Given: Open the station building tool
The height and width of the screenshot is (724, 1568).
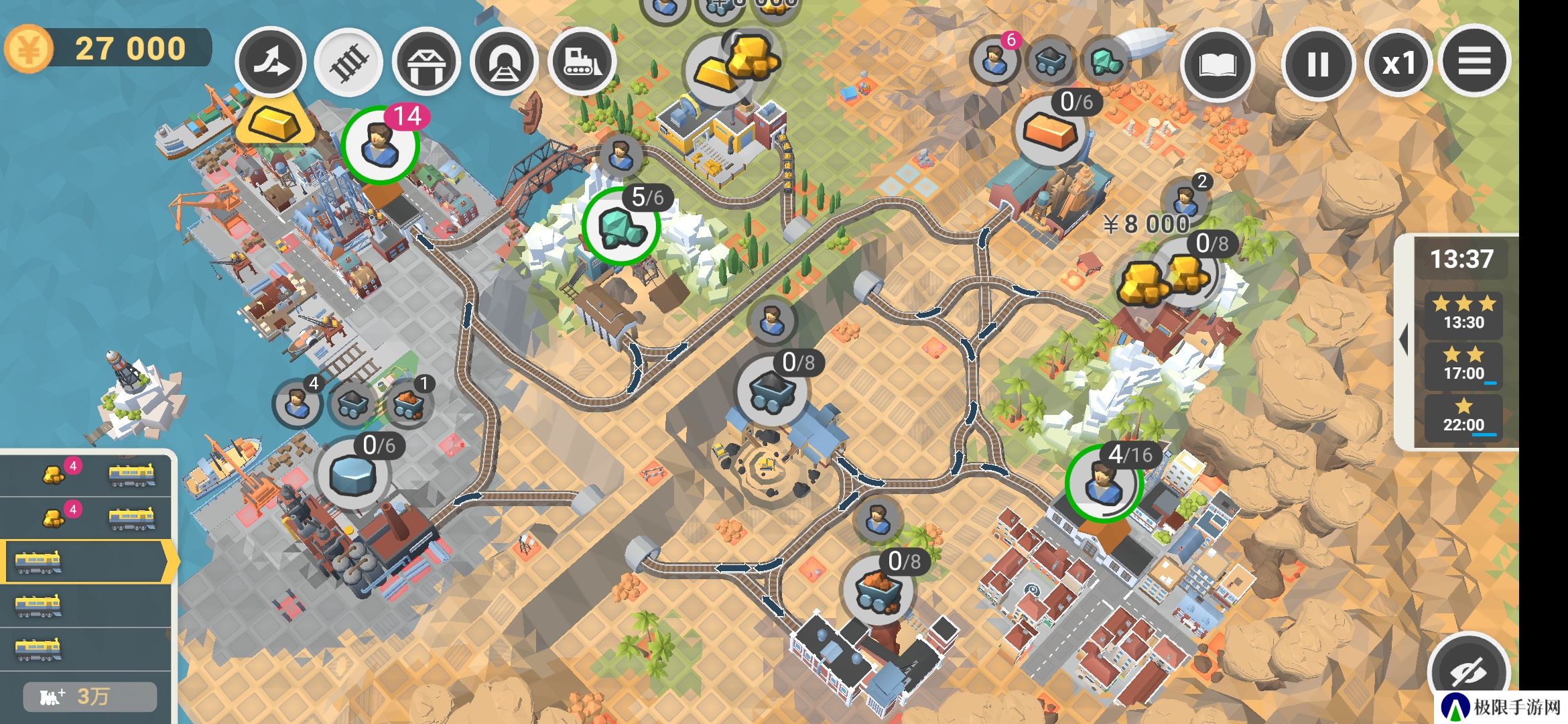Looking at the screenshot, I should click(x=426, y=63).
